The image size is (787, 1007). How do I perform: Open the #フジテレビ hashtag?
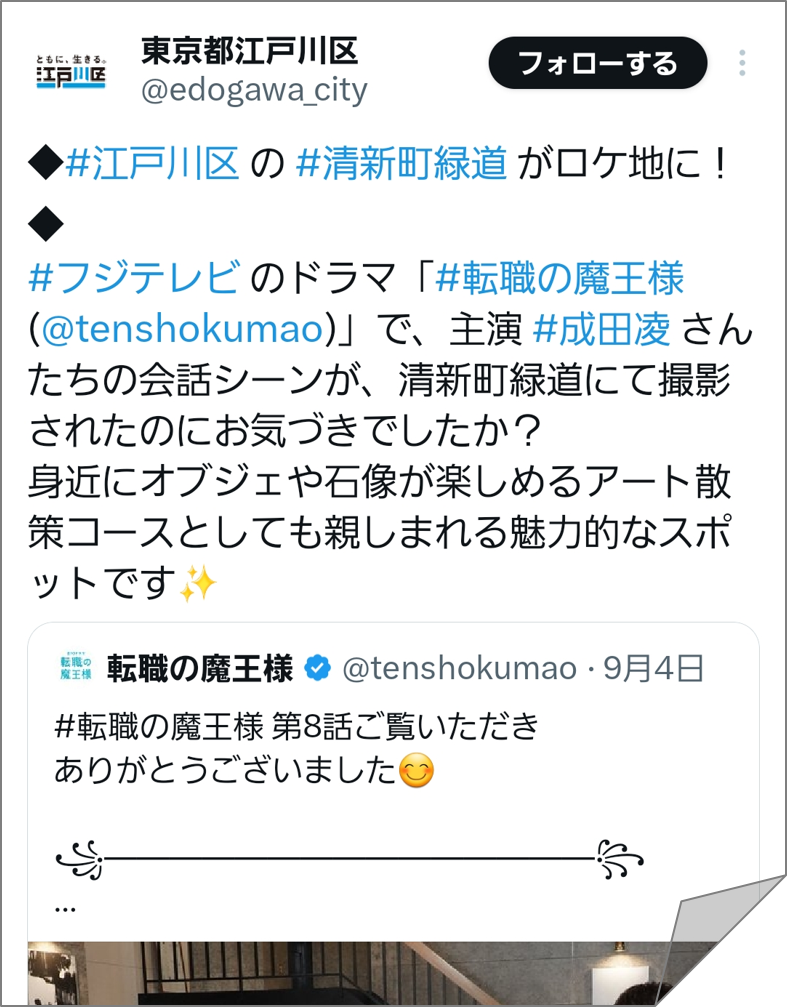134,277
